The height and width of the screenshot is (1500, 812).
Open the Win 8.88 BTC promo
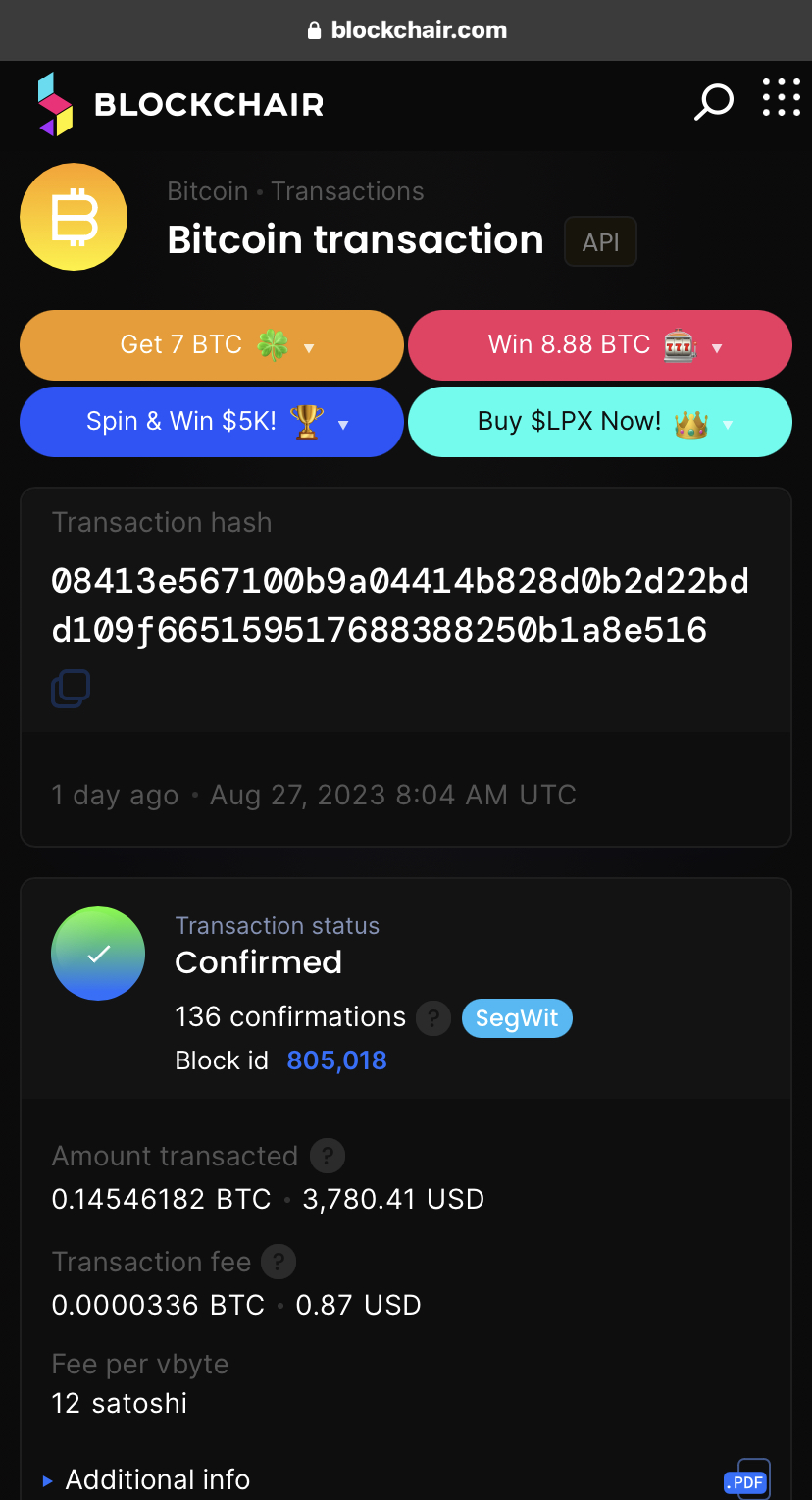point(599,345)
